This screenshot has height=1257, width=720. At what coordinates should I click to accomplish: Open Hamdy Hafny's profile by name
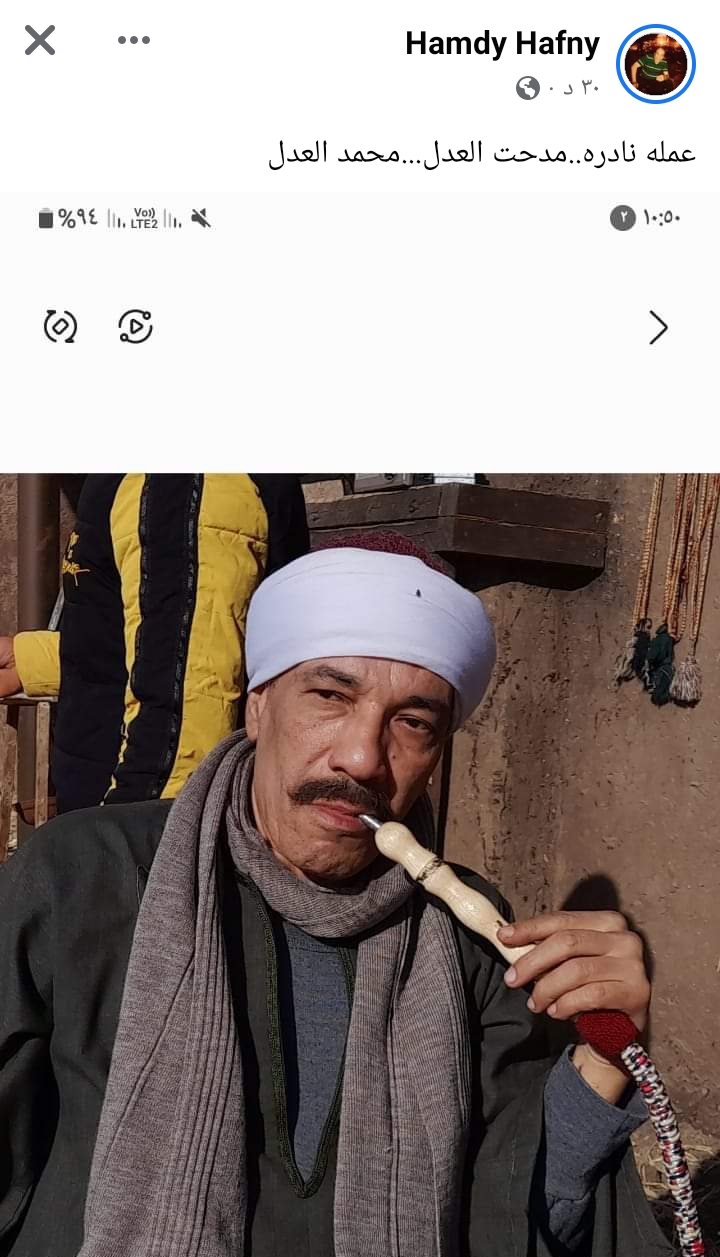click(x=502, y=44)
